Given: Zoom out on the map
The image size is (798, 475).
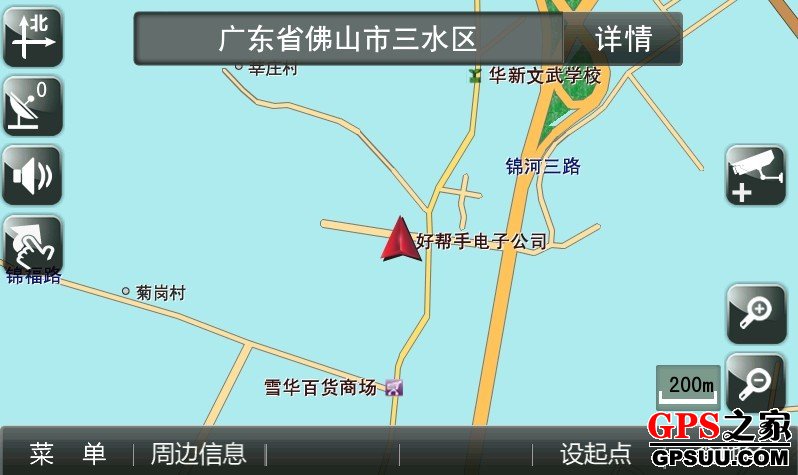Looking at the screenshot, I should [x=755, y=384].
